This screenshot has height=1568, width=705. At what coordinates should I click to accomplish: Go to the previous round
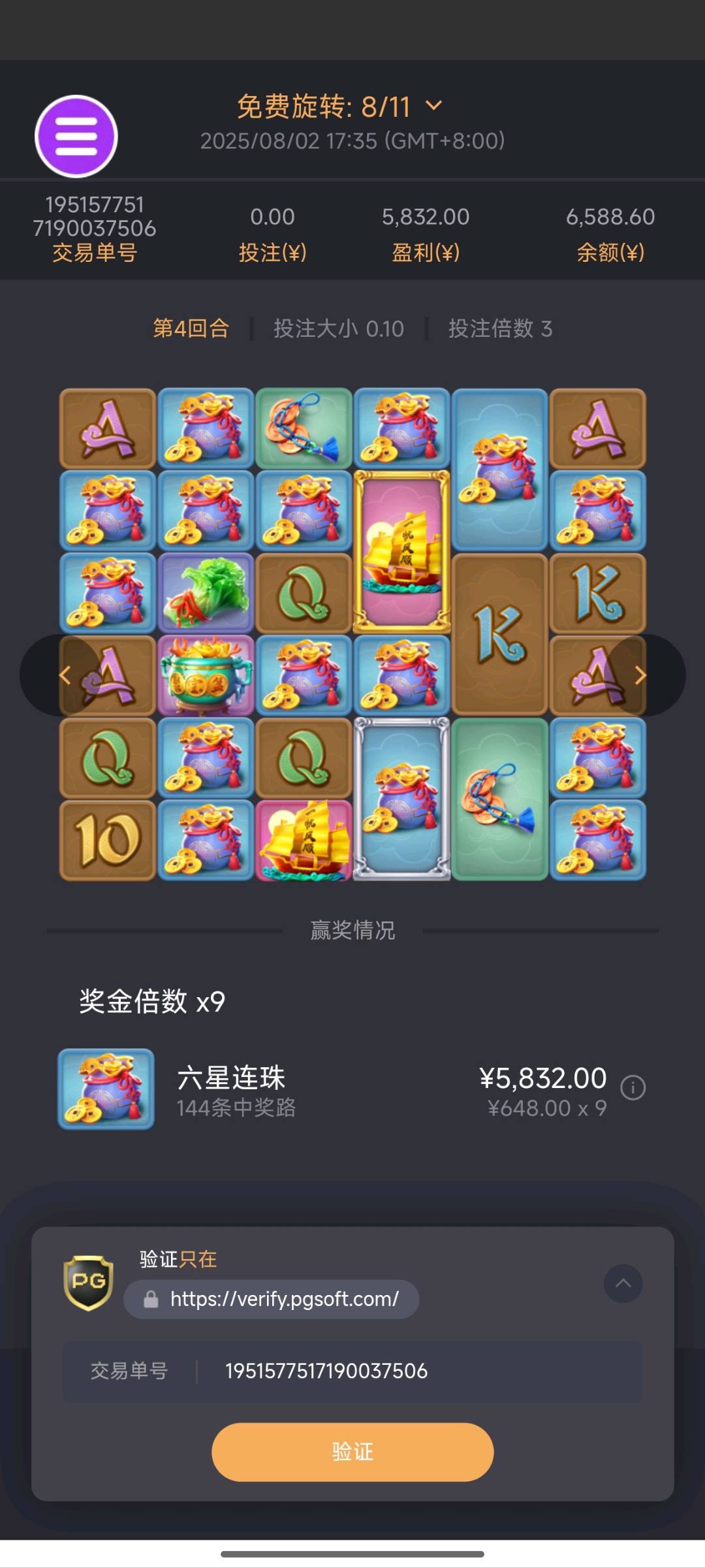pos(64,675)
